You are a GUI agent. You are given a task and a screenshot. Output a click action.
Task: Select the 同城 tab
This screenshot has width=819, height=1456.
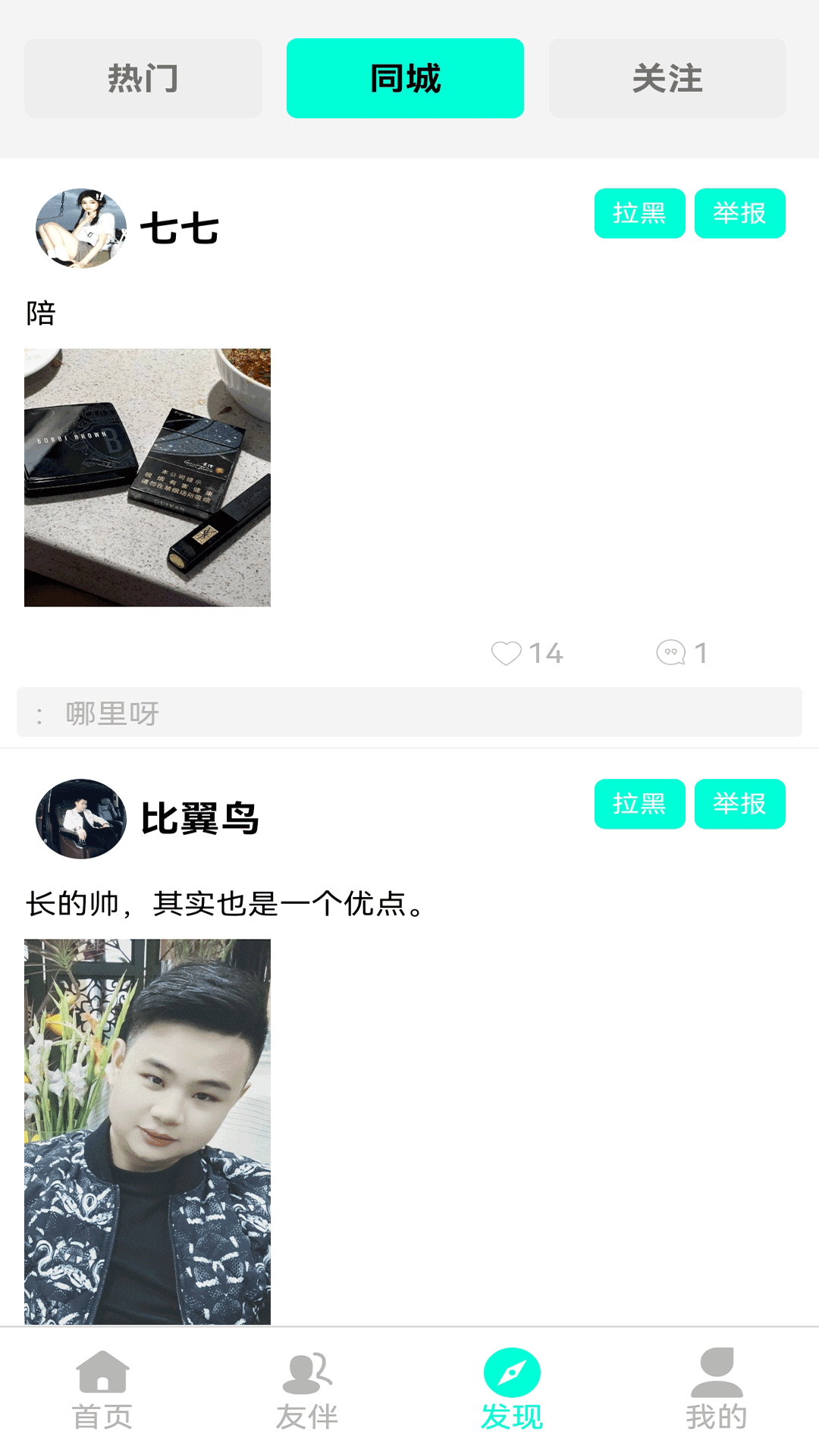click(405, 78)
